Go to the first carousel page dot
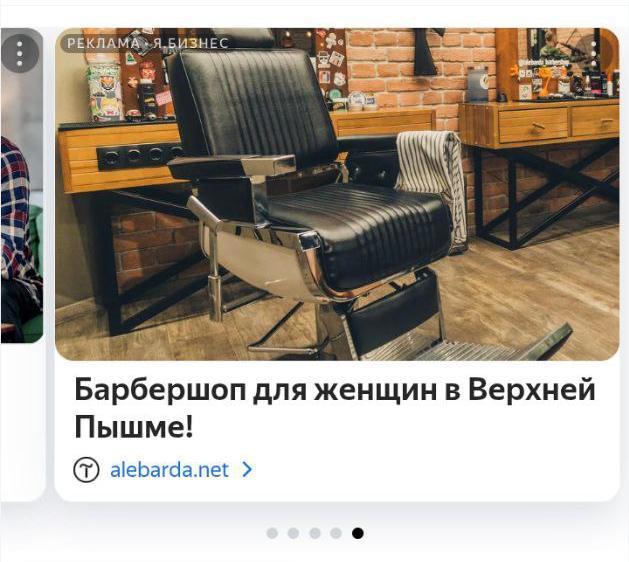This screenshot has height=562, width=629. 272,533
